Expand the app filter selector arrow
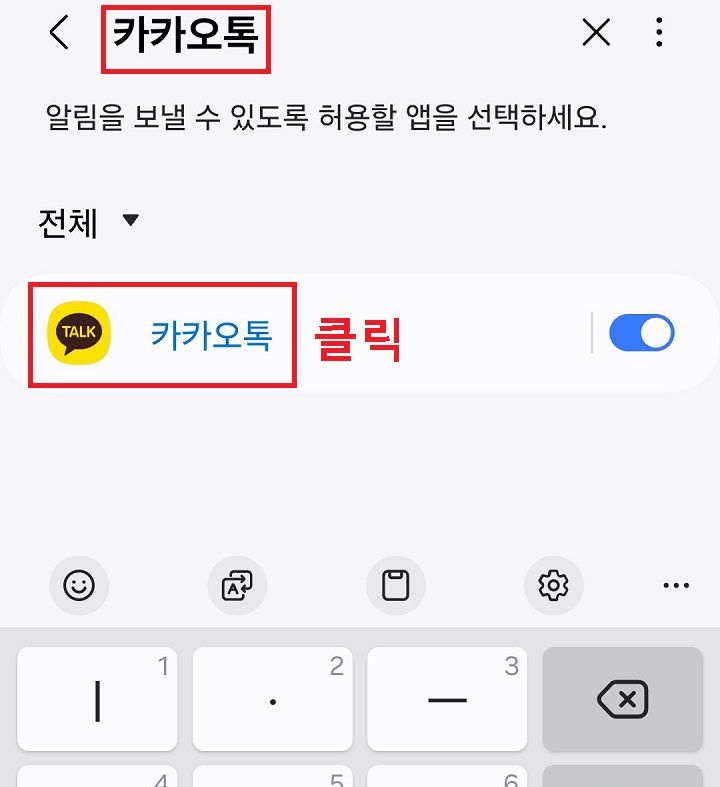Viewport: 720px width, 787px height. point(131,223)
